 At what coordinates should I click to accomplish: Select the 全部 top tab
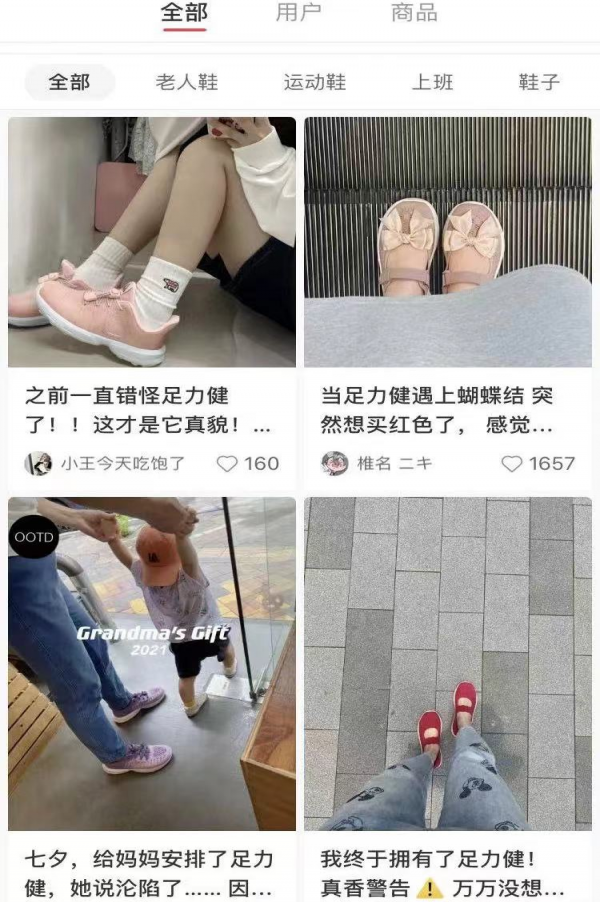[184, 14]
